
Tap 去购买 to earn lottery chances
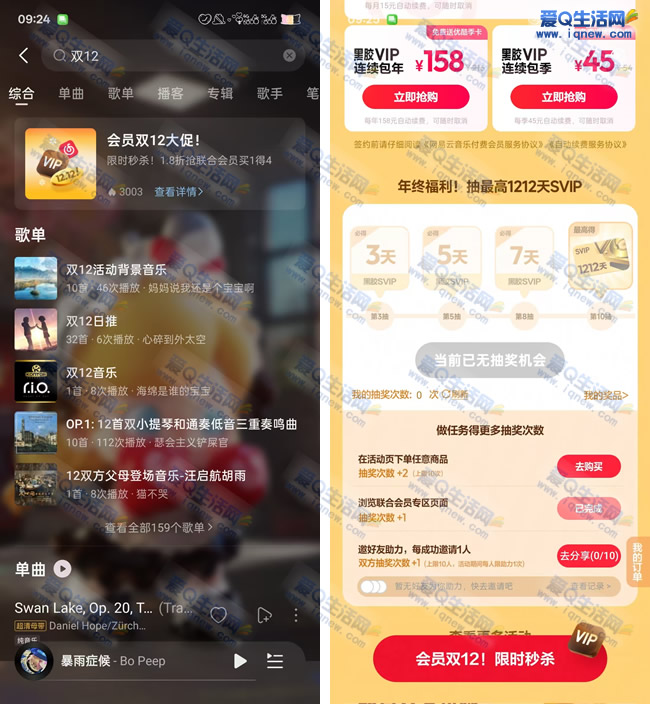click(588, 467)
